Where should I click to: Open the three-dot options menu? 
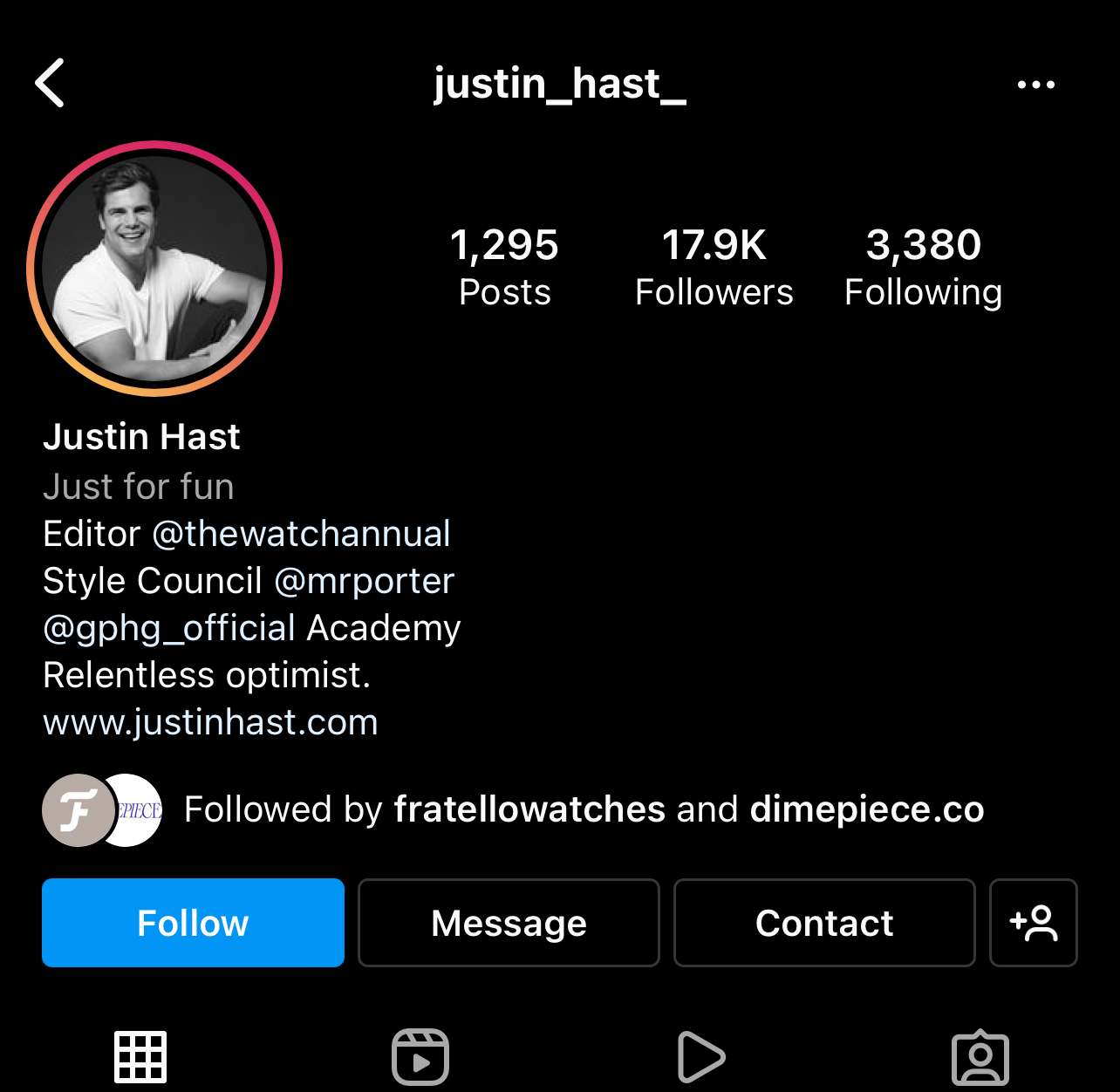(1035, 85)
